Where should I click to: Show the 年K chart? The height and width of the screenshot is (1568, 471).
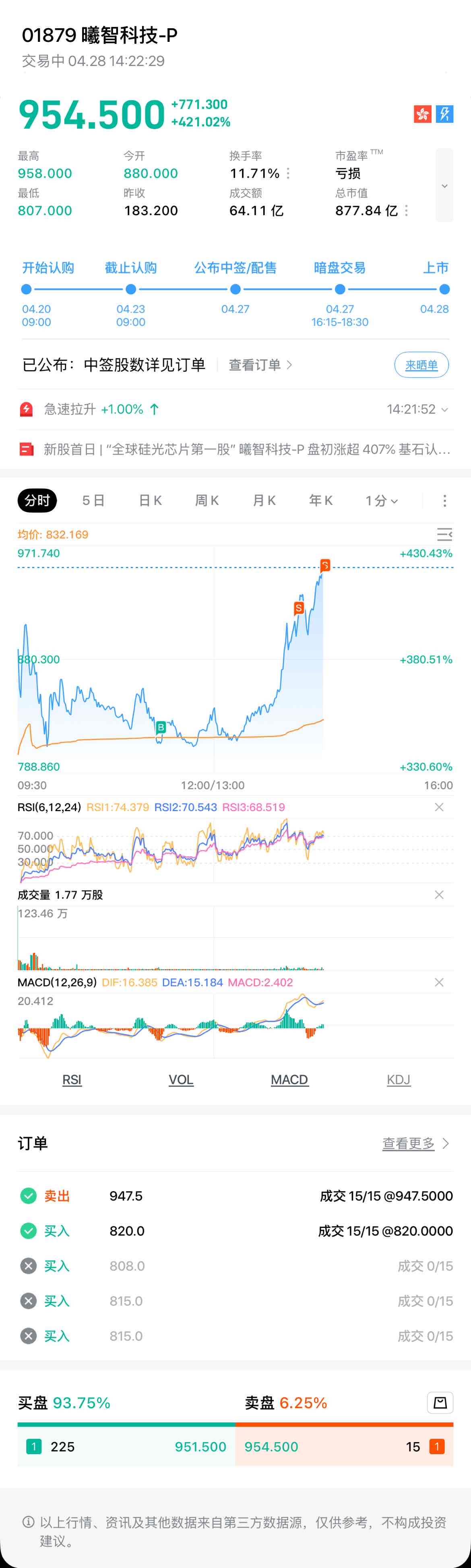coord(320,501)
